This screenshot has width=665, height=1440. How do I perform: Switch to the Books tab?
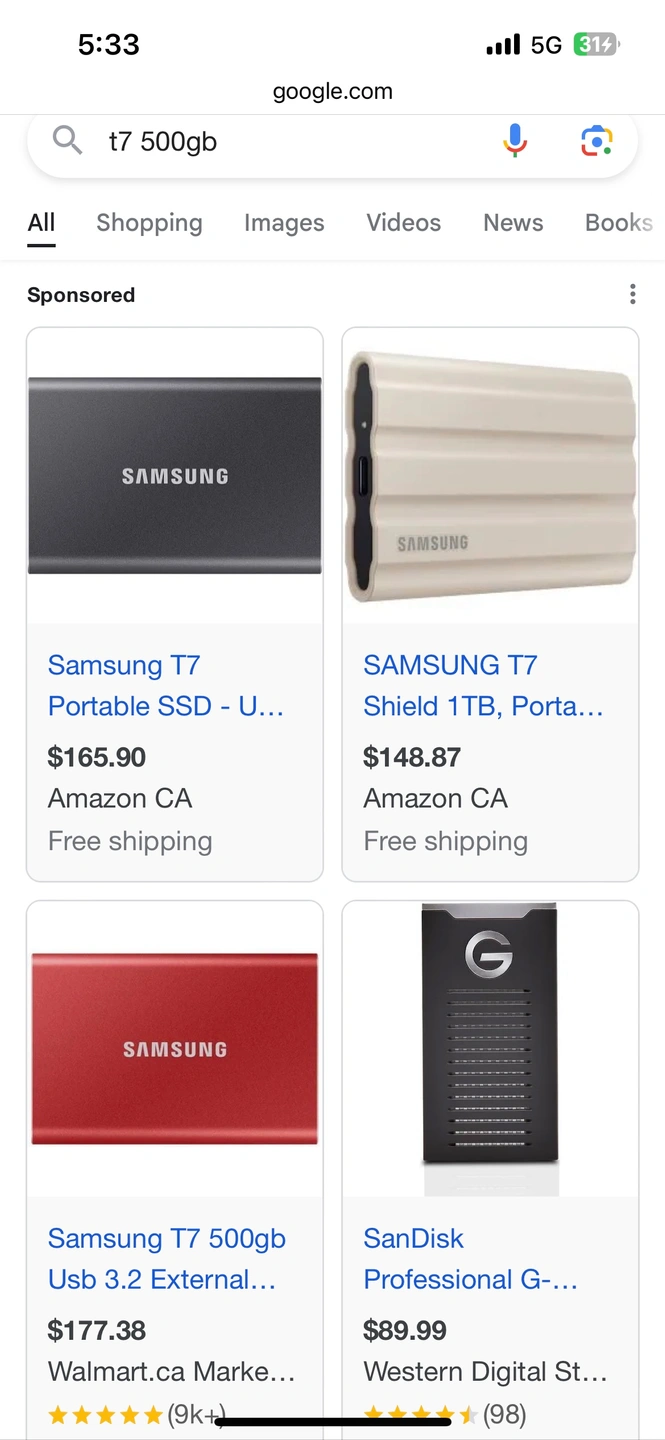pos(619,223)
